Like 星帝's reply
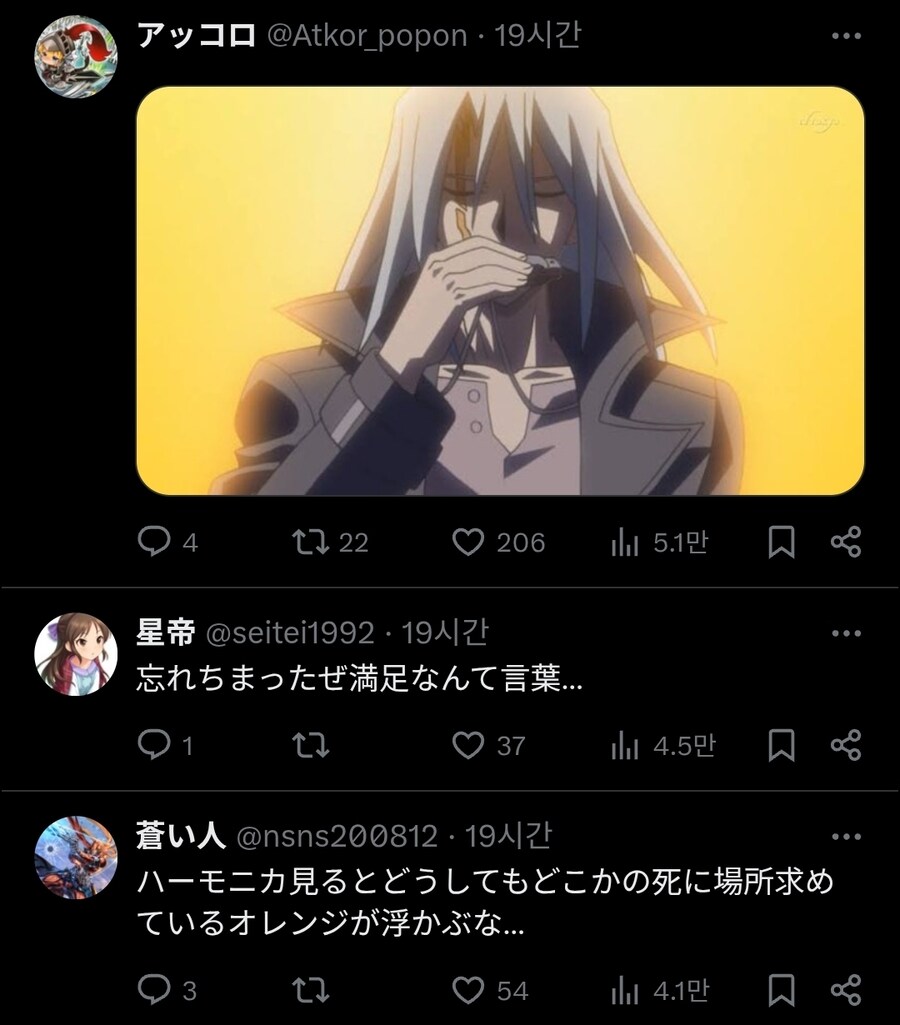This screenshot has width=900, height=1025. point(468,745)
